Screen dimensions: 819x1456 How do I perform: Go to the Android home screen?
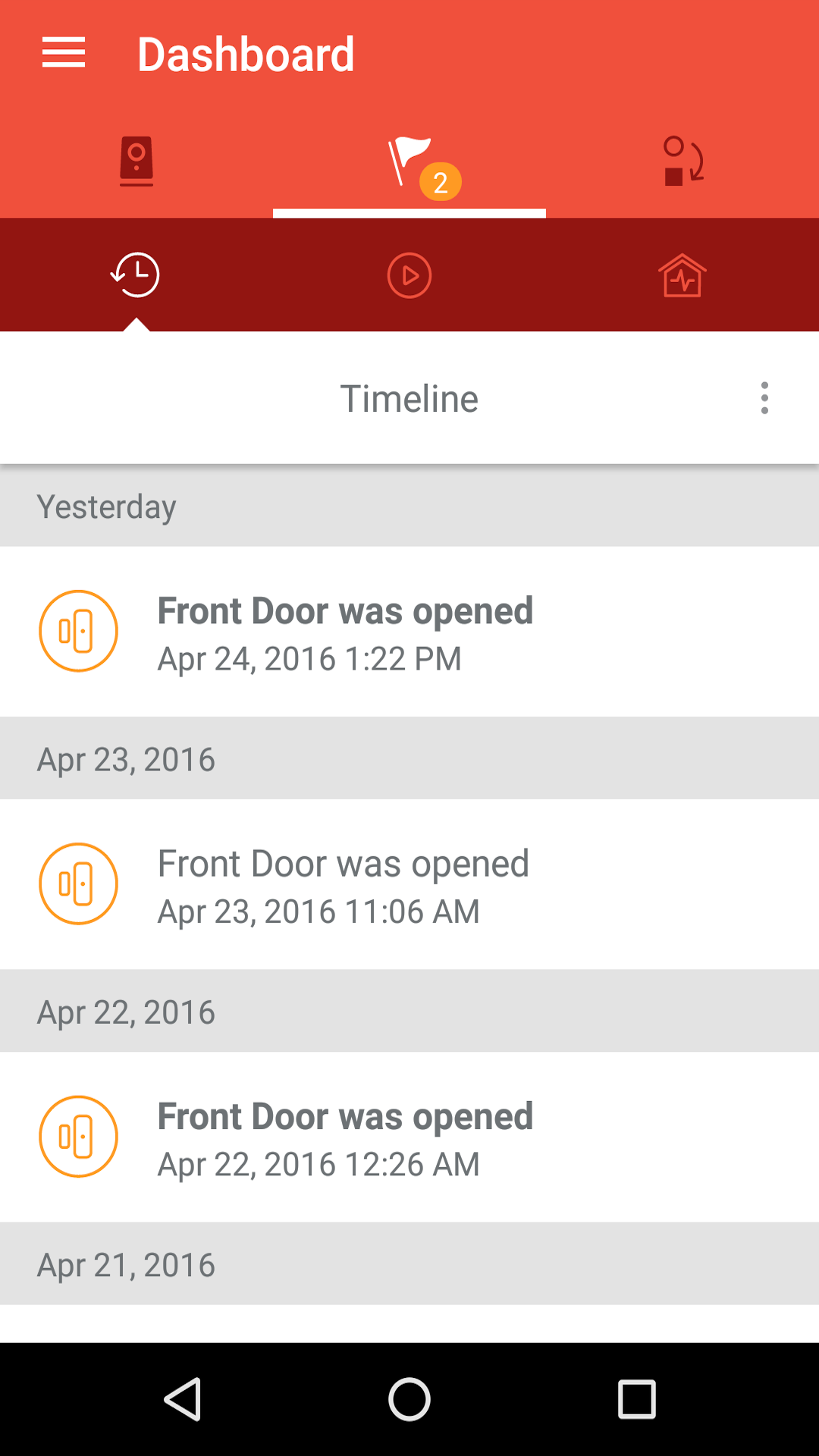(x=409, y=1399)
